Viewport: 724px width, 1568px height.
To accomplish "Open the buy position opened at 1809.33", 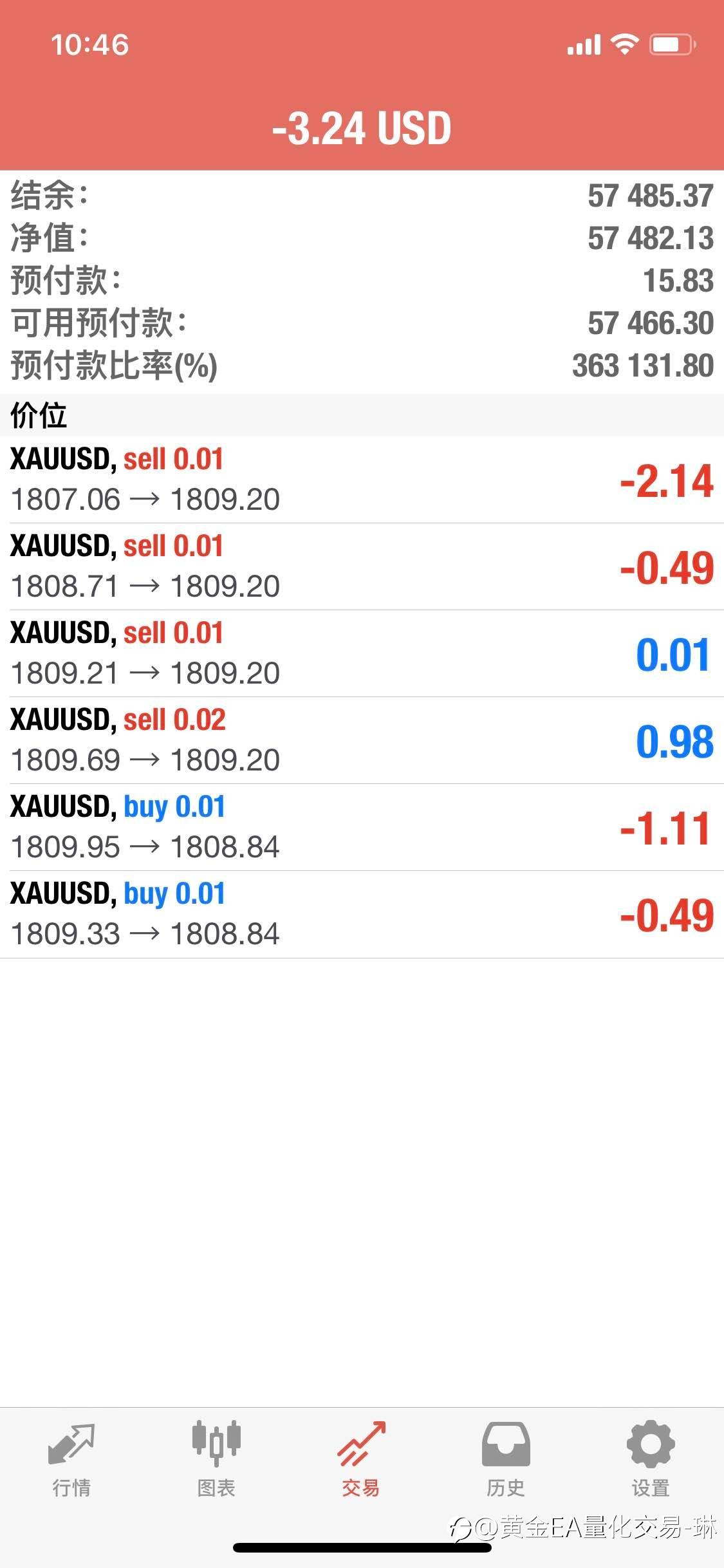I will (x=362, y=914).
